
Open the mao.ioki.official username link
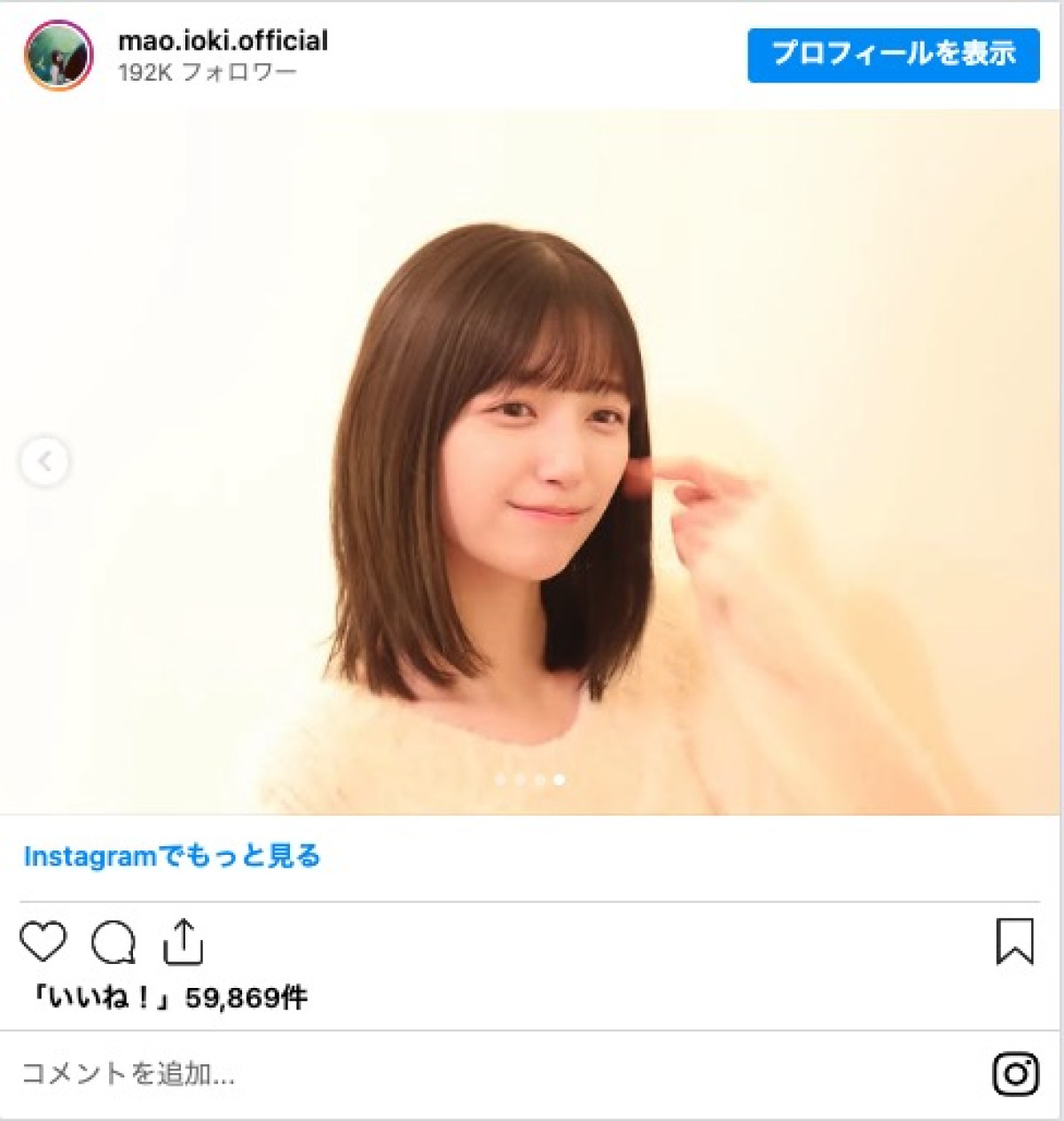pyautogui.click(x=223, y=41)
